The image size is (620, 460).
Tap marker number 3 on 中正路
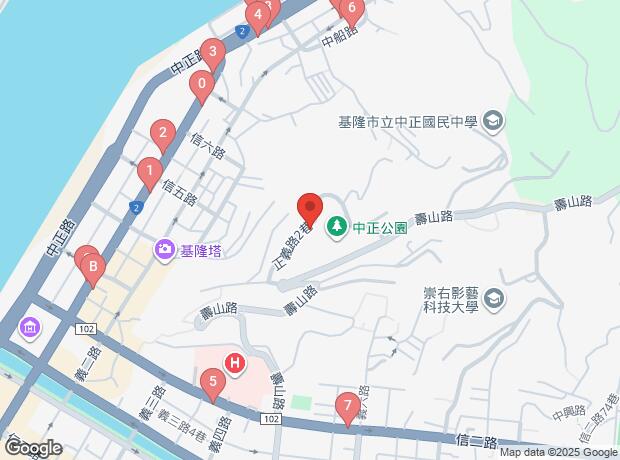(211, 52)
